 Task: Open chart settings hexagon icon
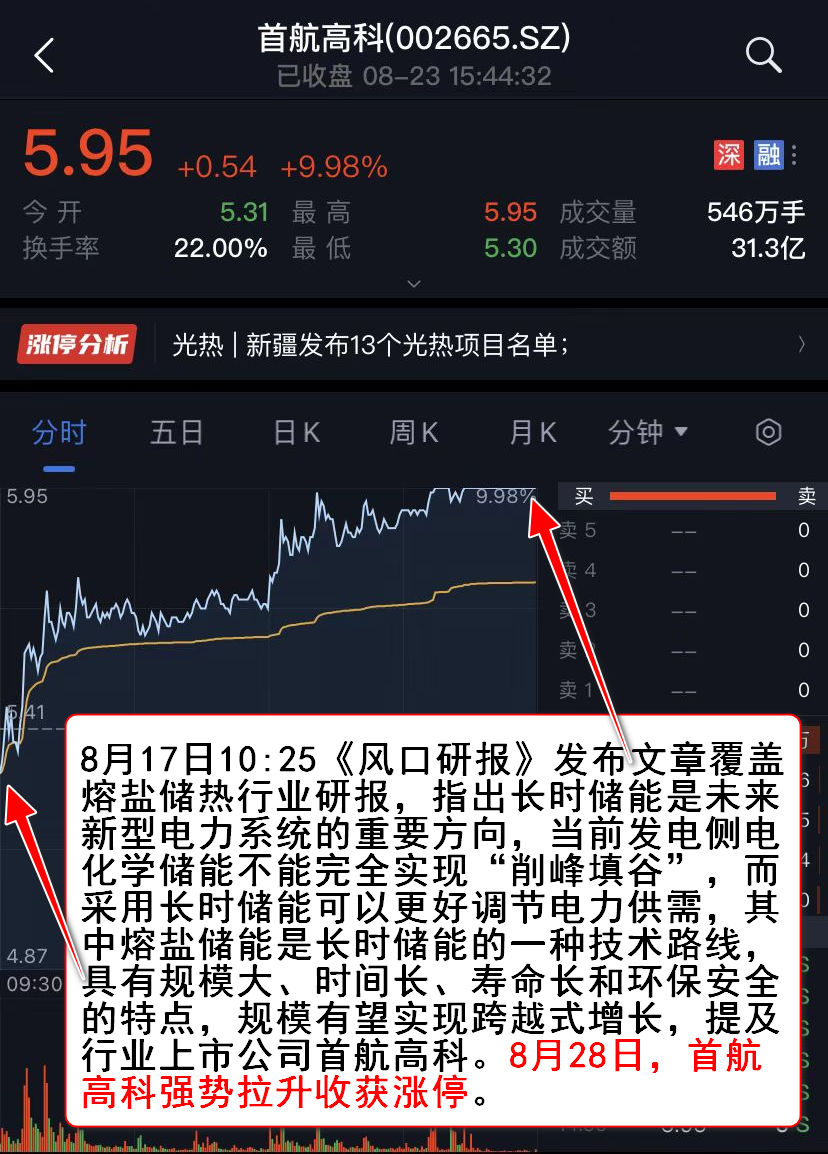click(768, 433)
